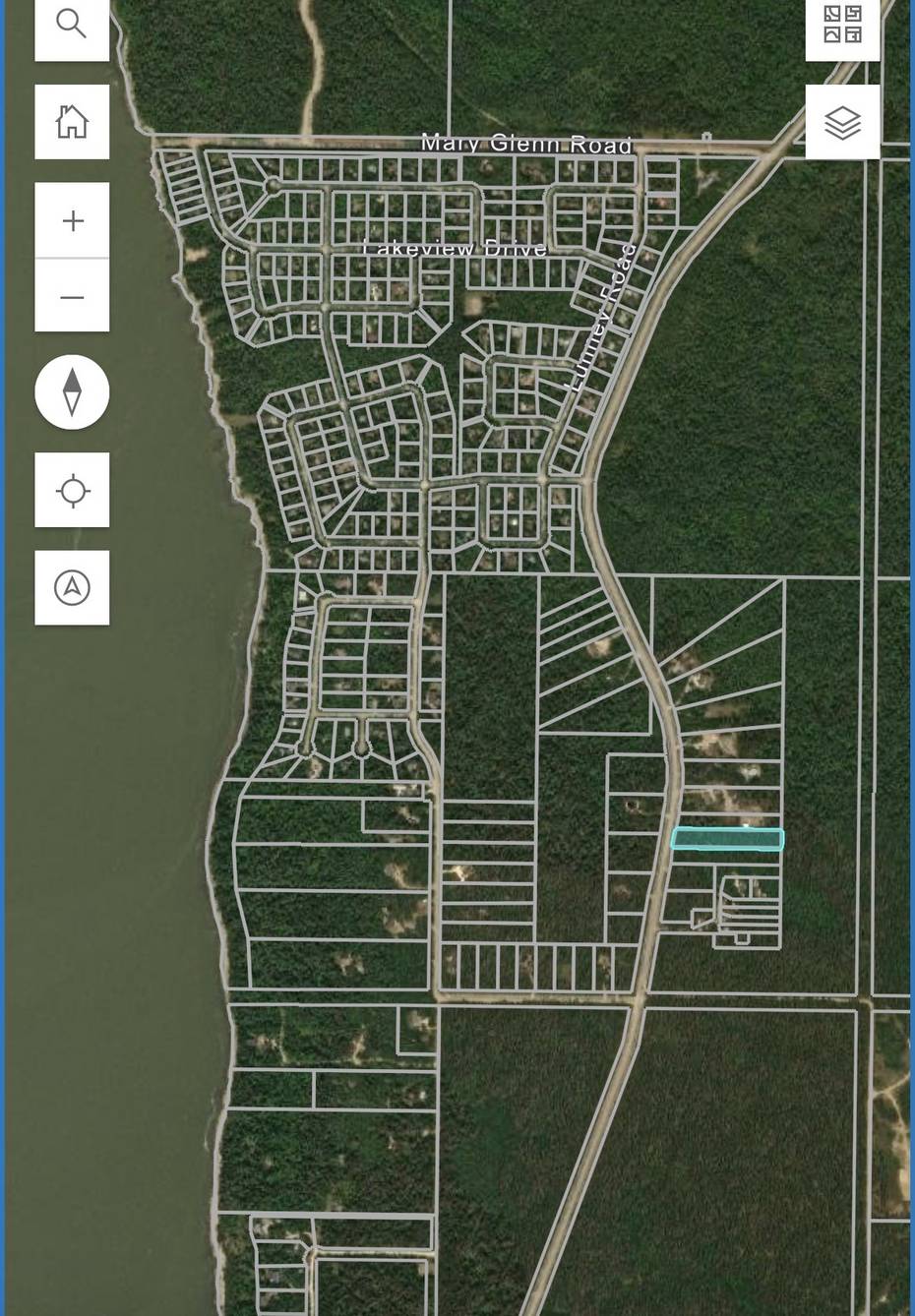Image resolution: width=915 pixels, height=1316 pixels.
Task: Open the map search tool
Action: 72,25
